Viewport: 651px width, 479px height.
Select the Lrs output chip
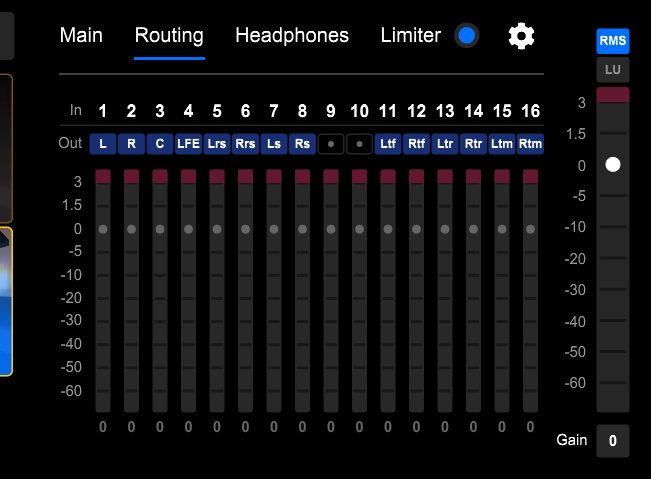217,143
